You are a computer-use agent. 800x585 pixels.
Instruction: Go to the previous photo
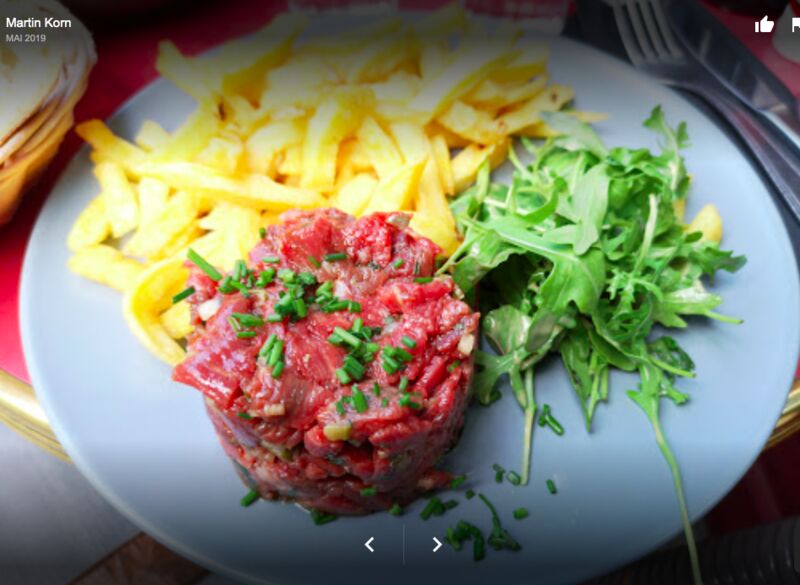pos(369,545)
